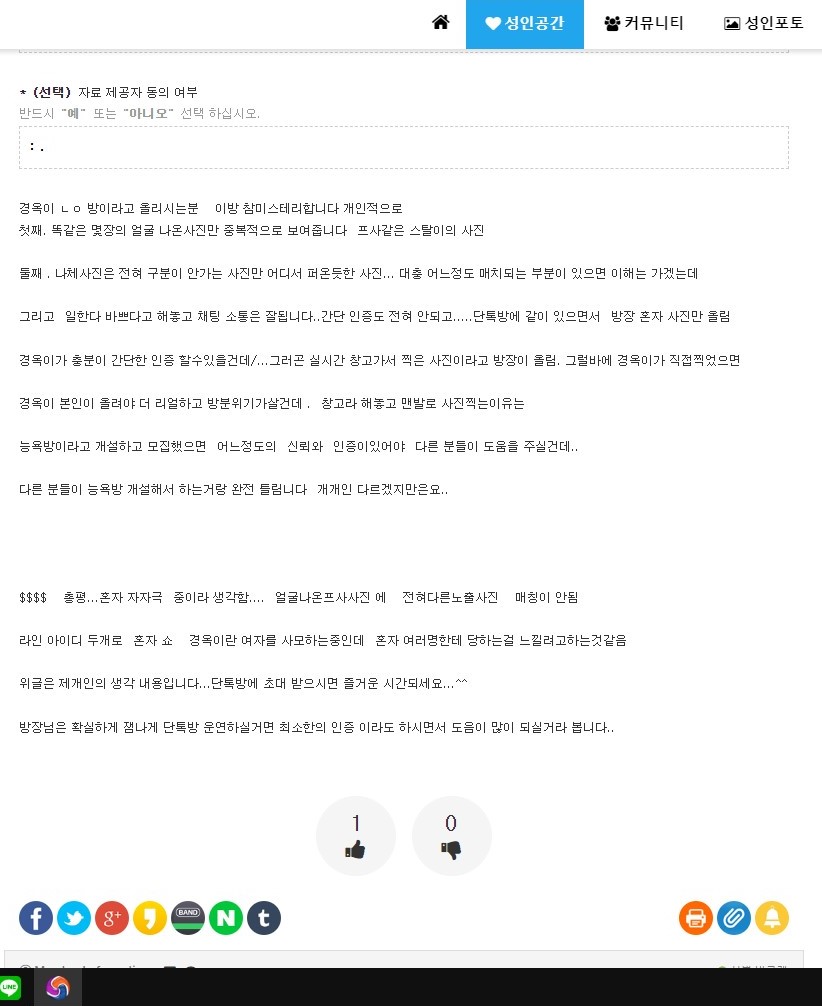This screenshot has width=822, height=1006.
Task: Share the post to BAND
Action: point(188,918)
